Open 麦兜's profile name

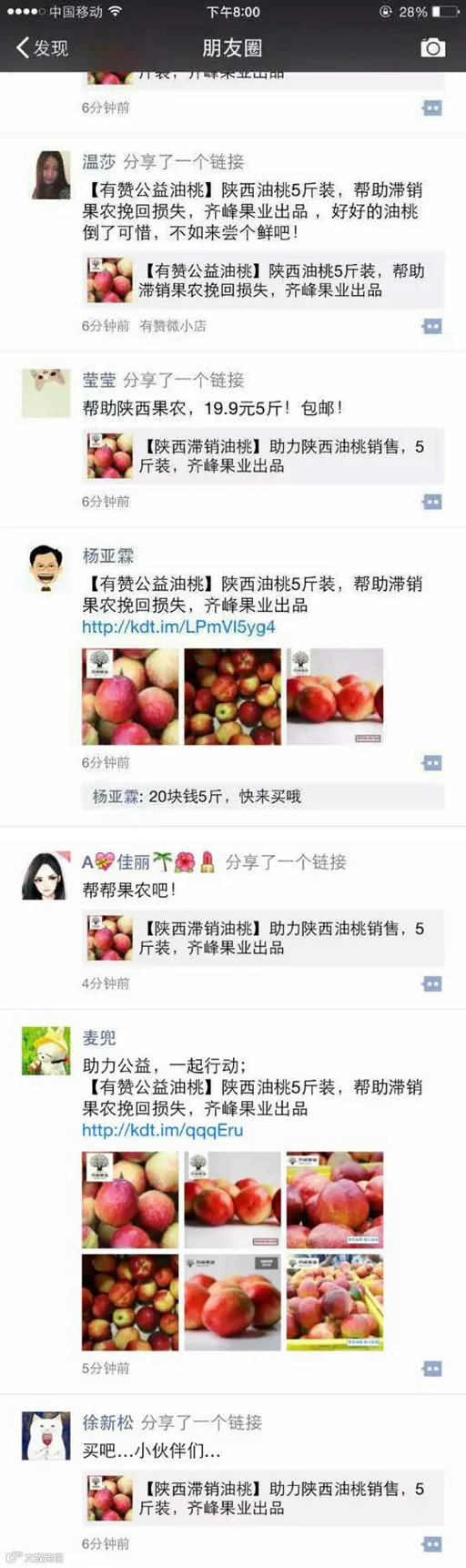pyautogui.click(x=99, y=1037)
